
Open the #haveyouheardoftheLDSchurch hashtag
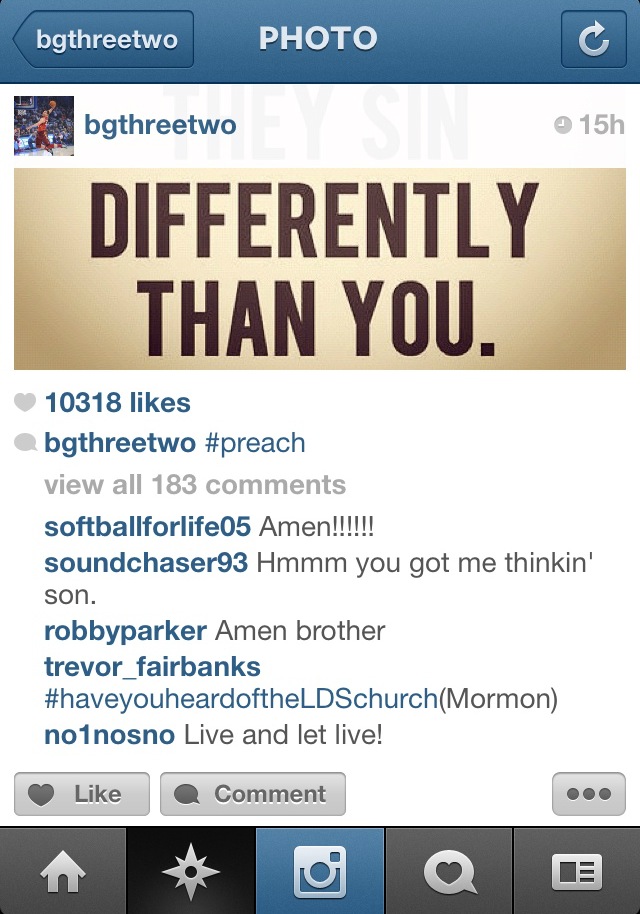pyautogui.click(x=241, y=699)
